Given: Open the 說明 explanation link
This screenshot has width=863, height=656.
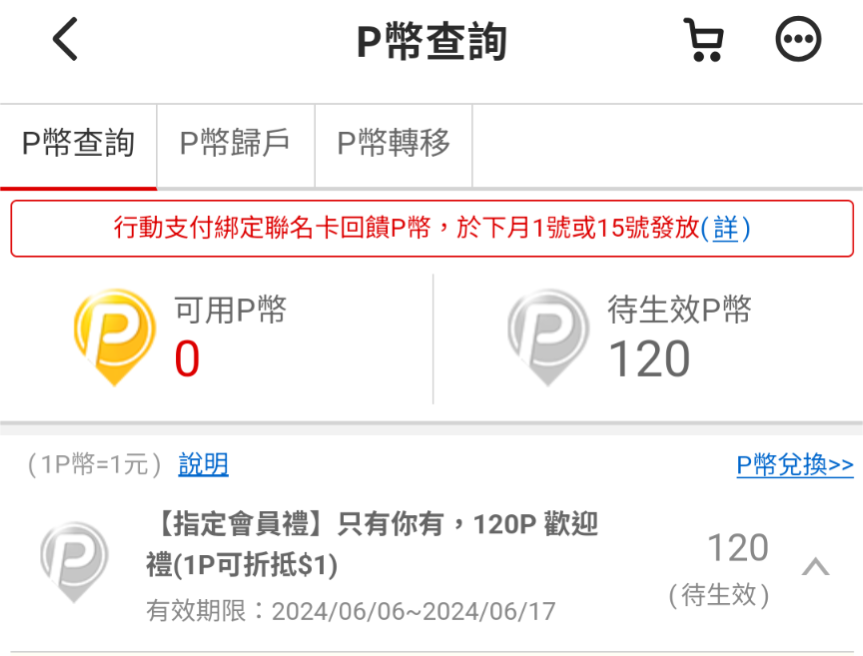Looking at the screenshot, I should click(x=203, y=464).
